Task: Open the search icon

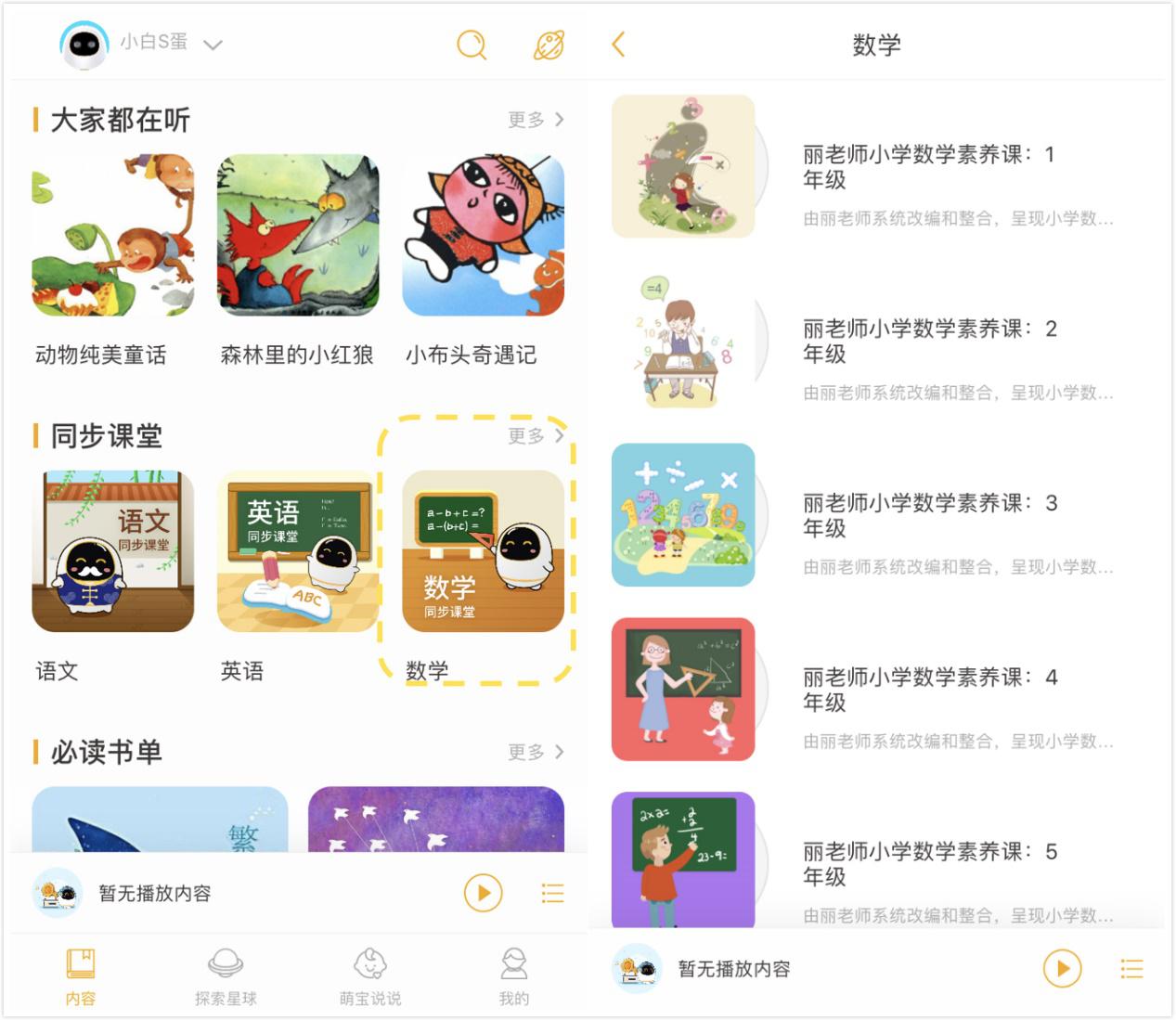Action: (x=472, y=45)
